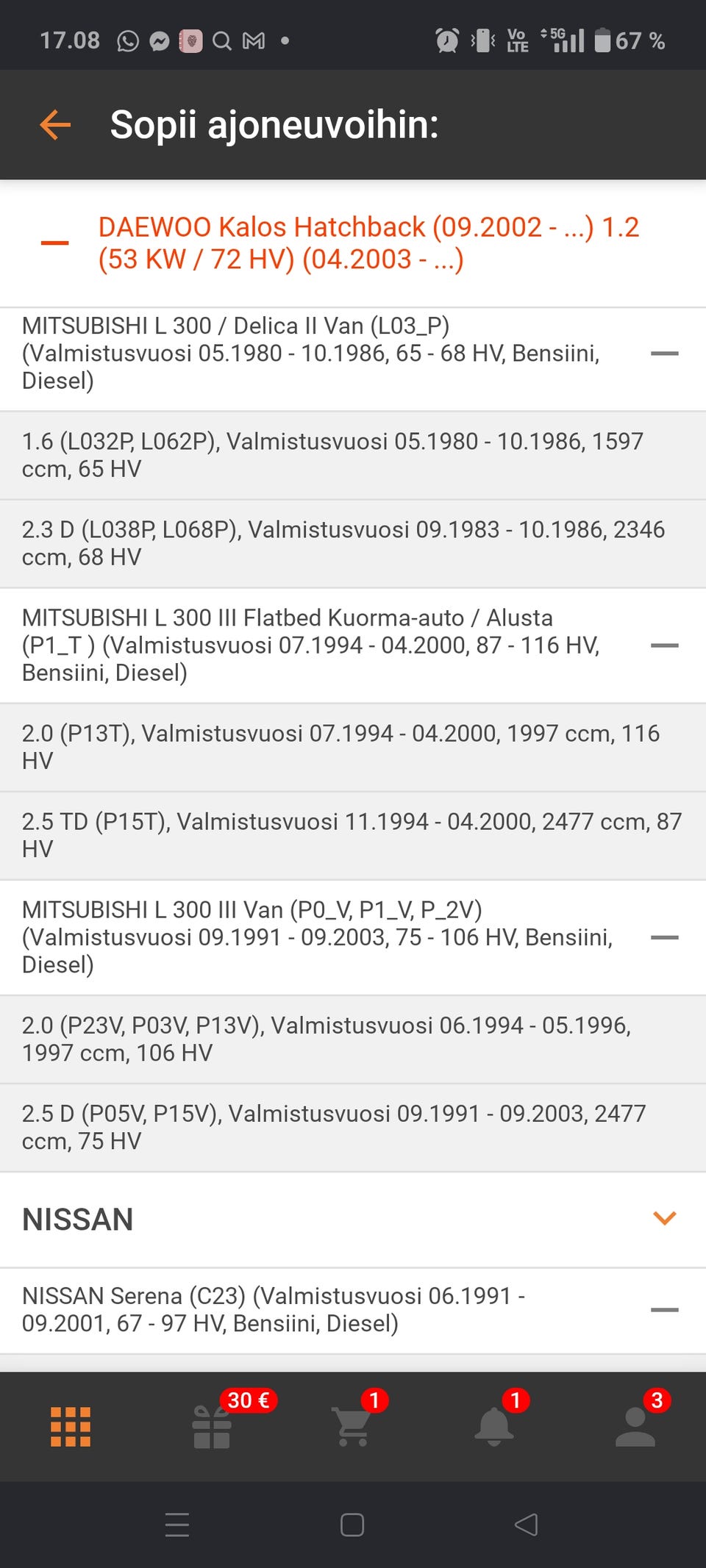
Task: Open the notifications bell tab
Action: (x=494, y=1427)
